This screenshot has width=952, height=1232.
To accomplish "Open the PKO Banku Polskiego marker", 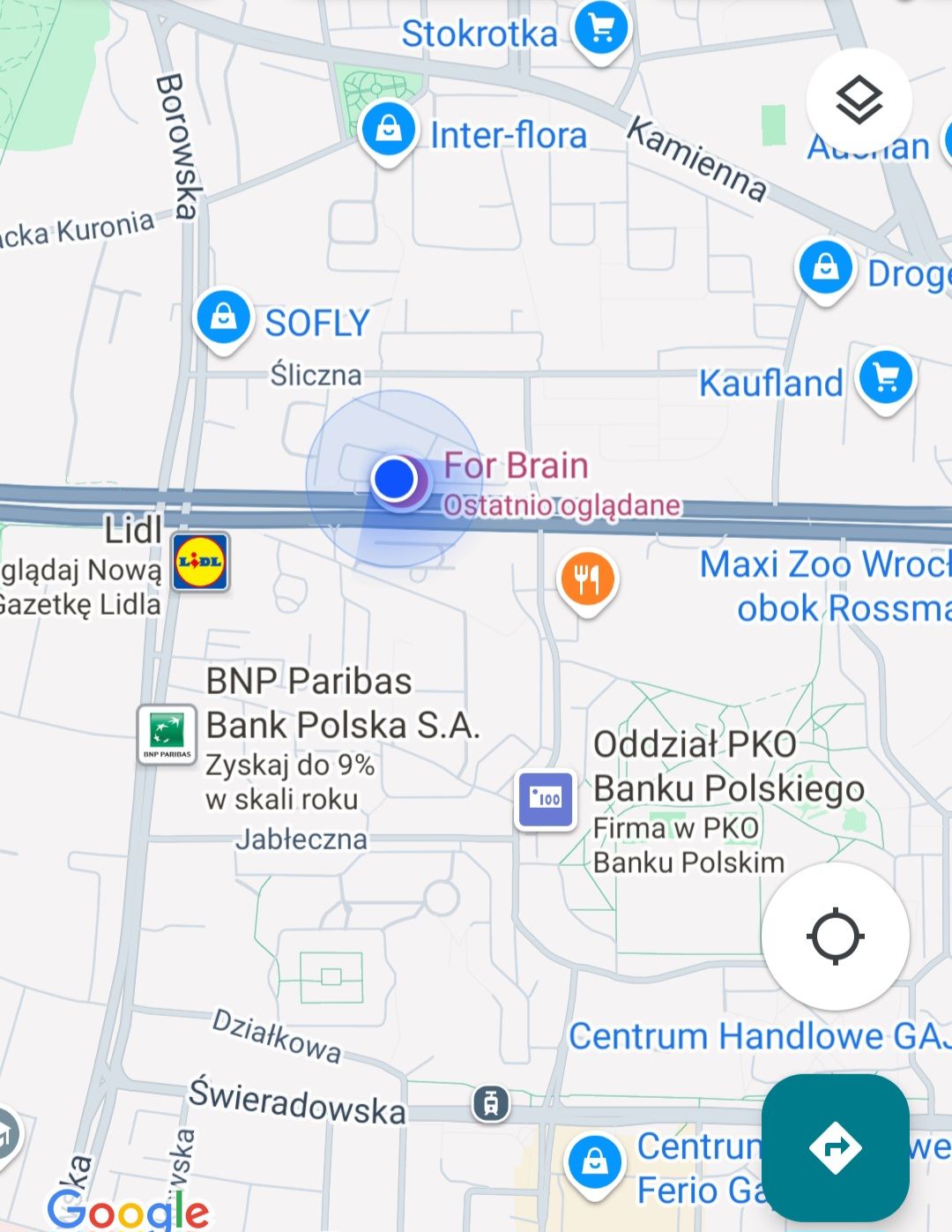I will pyautogui.click(x=546, y=799).
